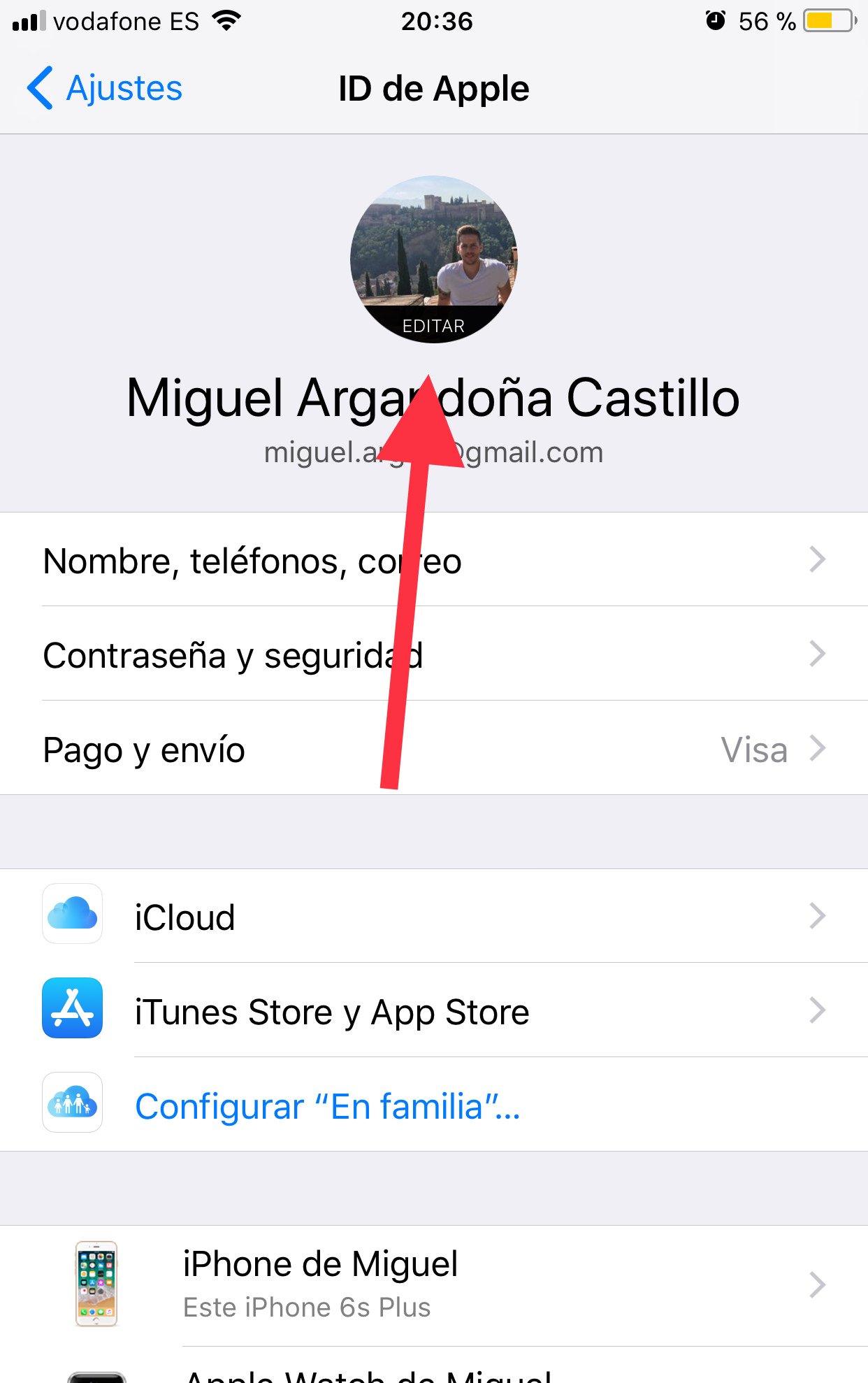Open iCloud settings via the iCloud icon
Image resolution: width=868 pixels, height=1383 pixels.
[72, 916]
